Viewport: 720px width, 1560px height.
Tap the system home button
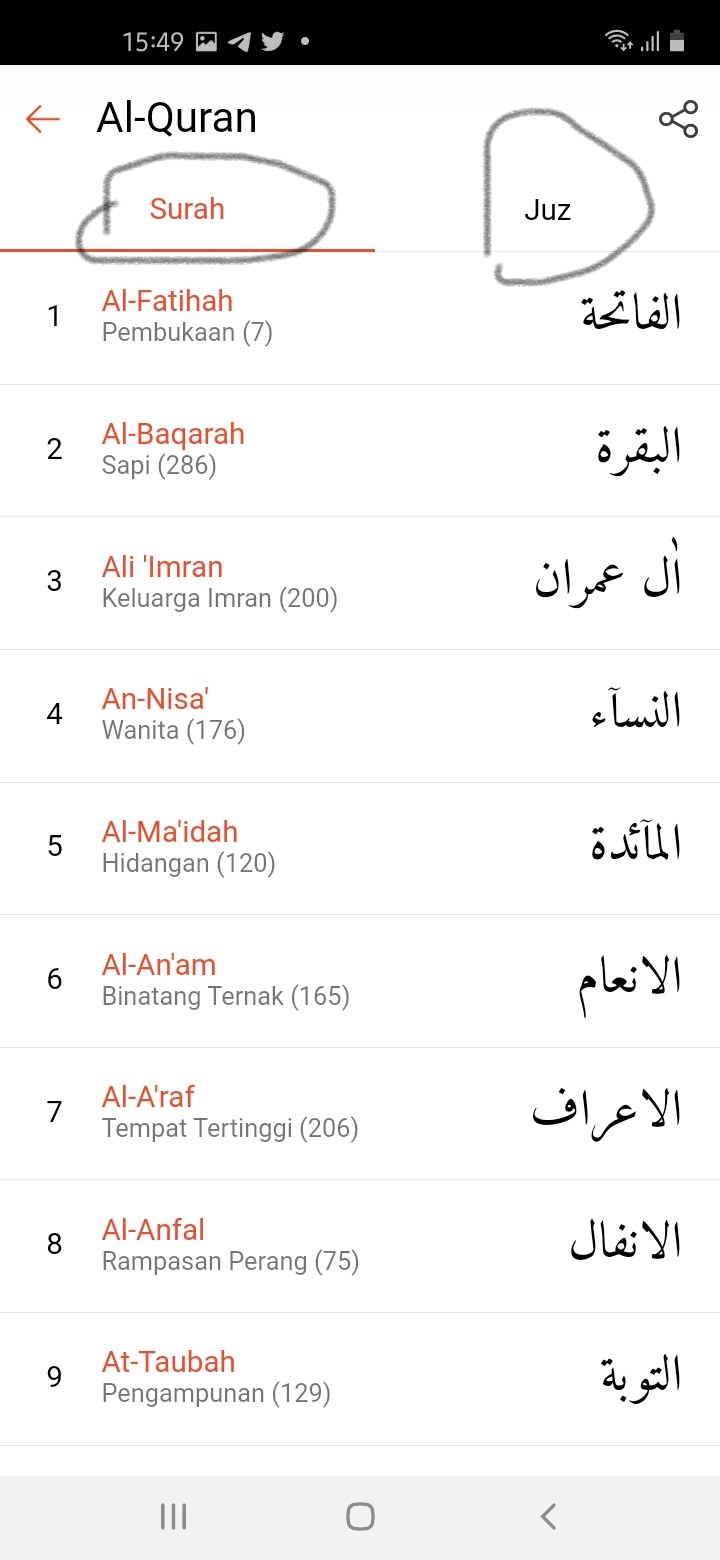(x=360, y=1517)
